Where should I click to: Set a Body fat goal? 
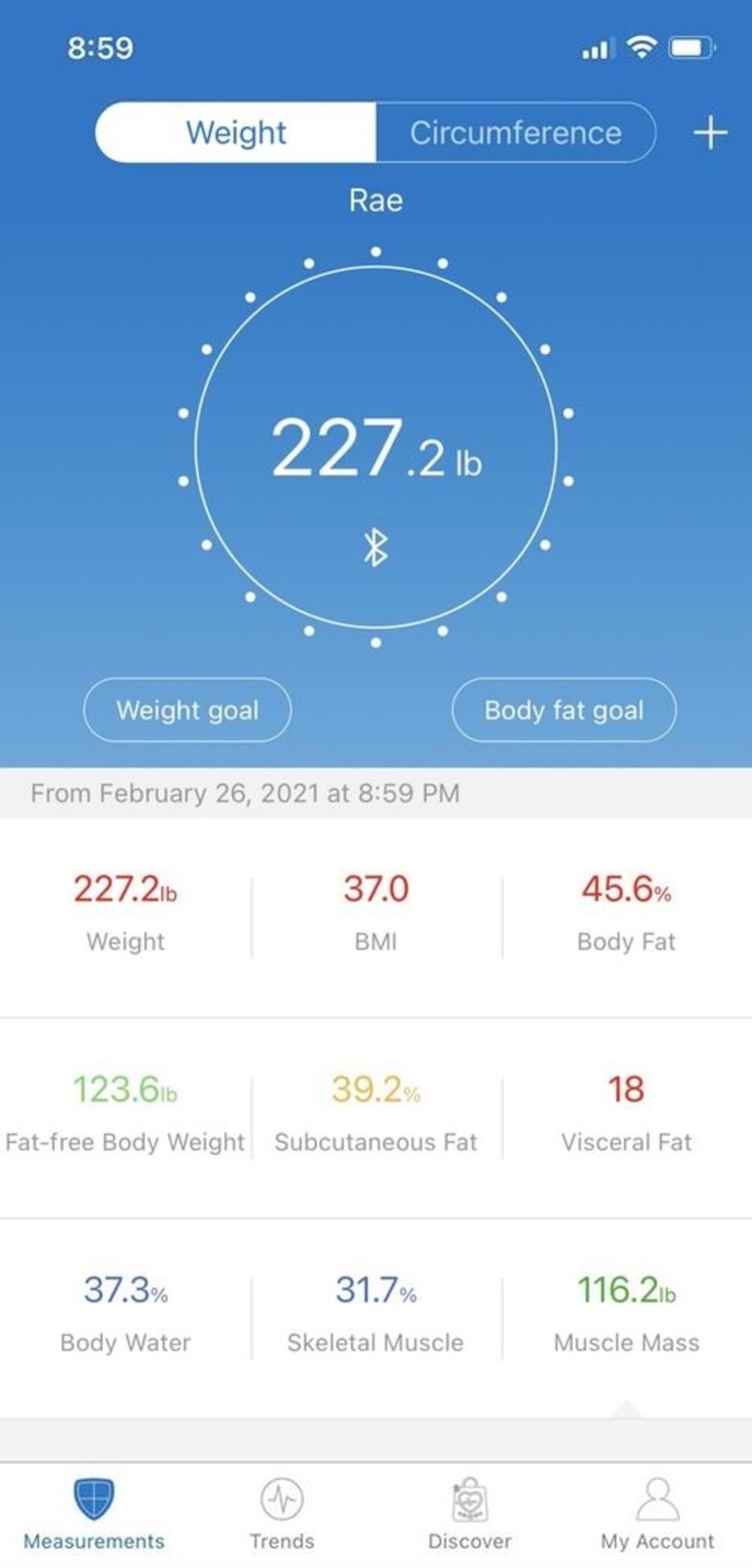click(x=564, y=710)
